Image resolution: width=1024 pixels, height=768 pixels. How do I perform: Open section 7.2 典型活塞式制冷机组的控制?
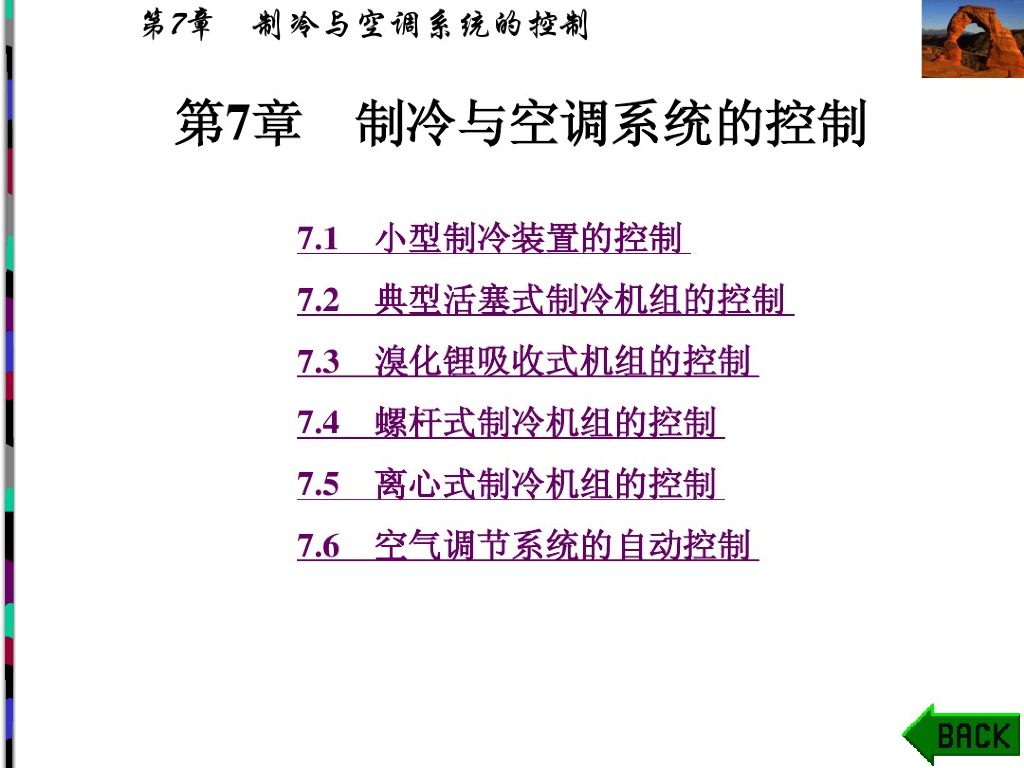(x=545, y=300)
